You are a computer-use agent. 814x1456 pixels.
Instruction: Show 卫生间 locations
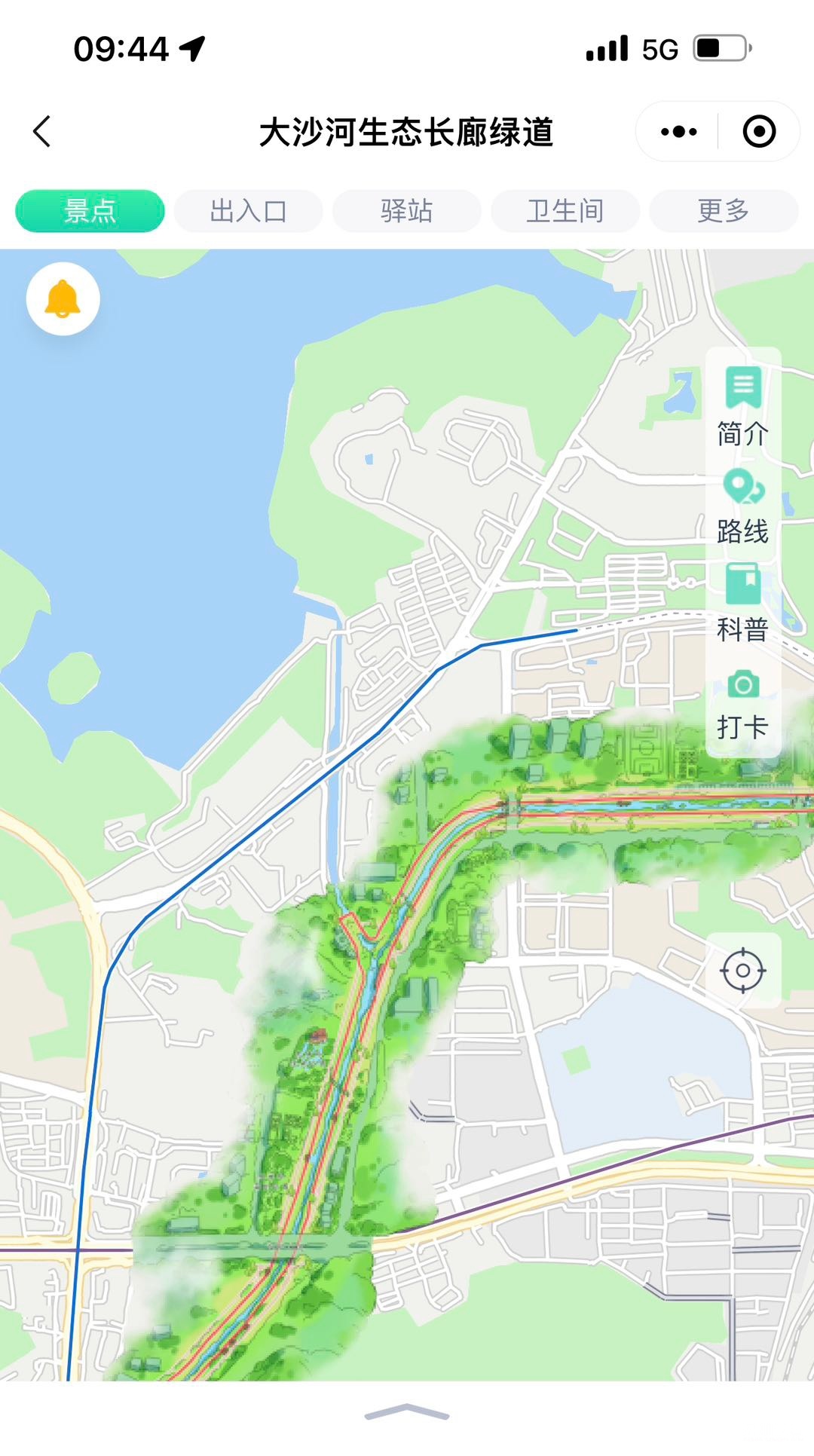565,211
